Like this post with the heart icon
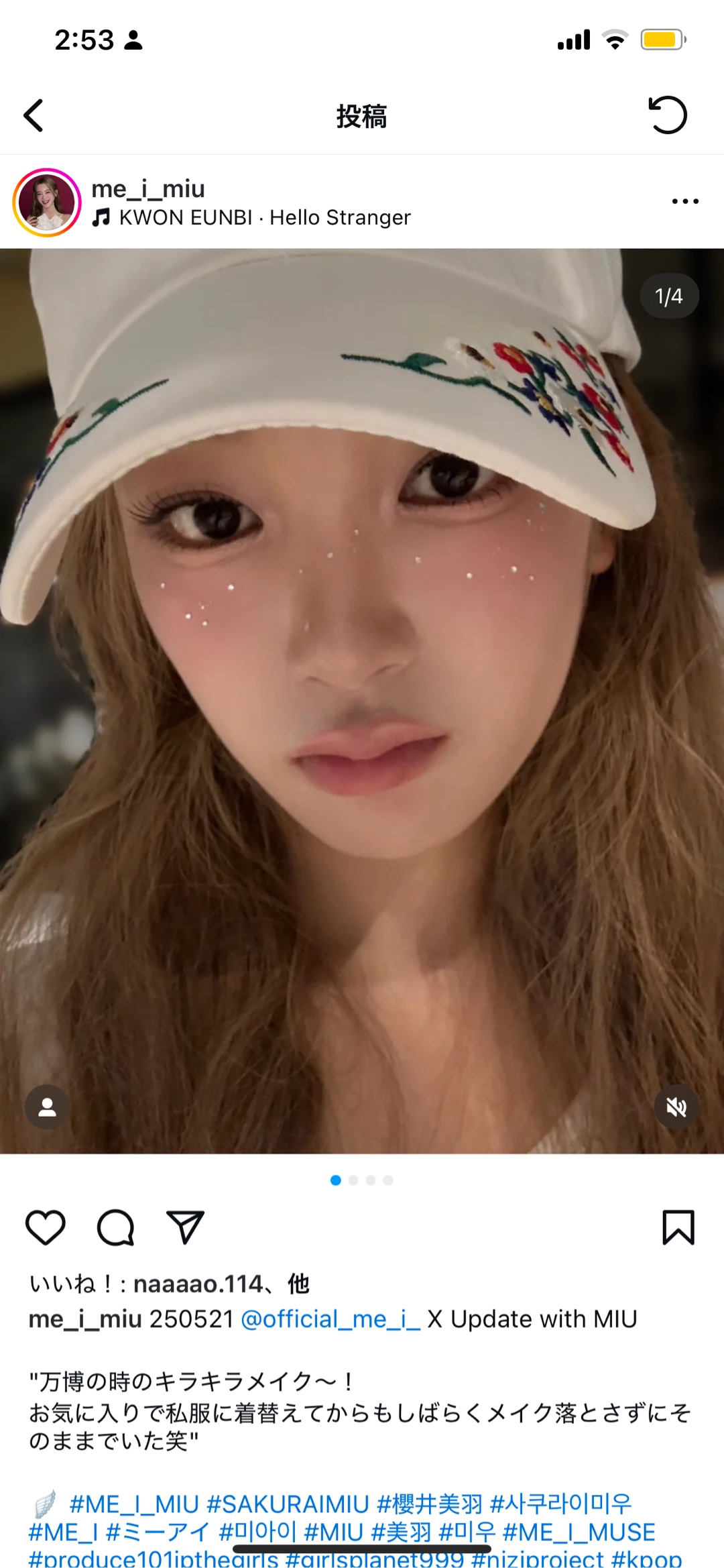The height and width of the screenshot is (1568, 724). [46, 1227]
